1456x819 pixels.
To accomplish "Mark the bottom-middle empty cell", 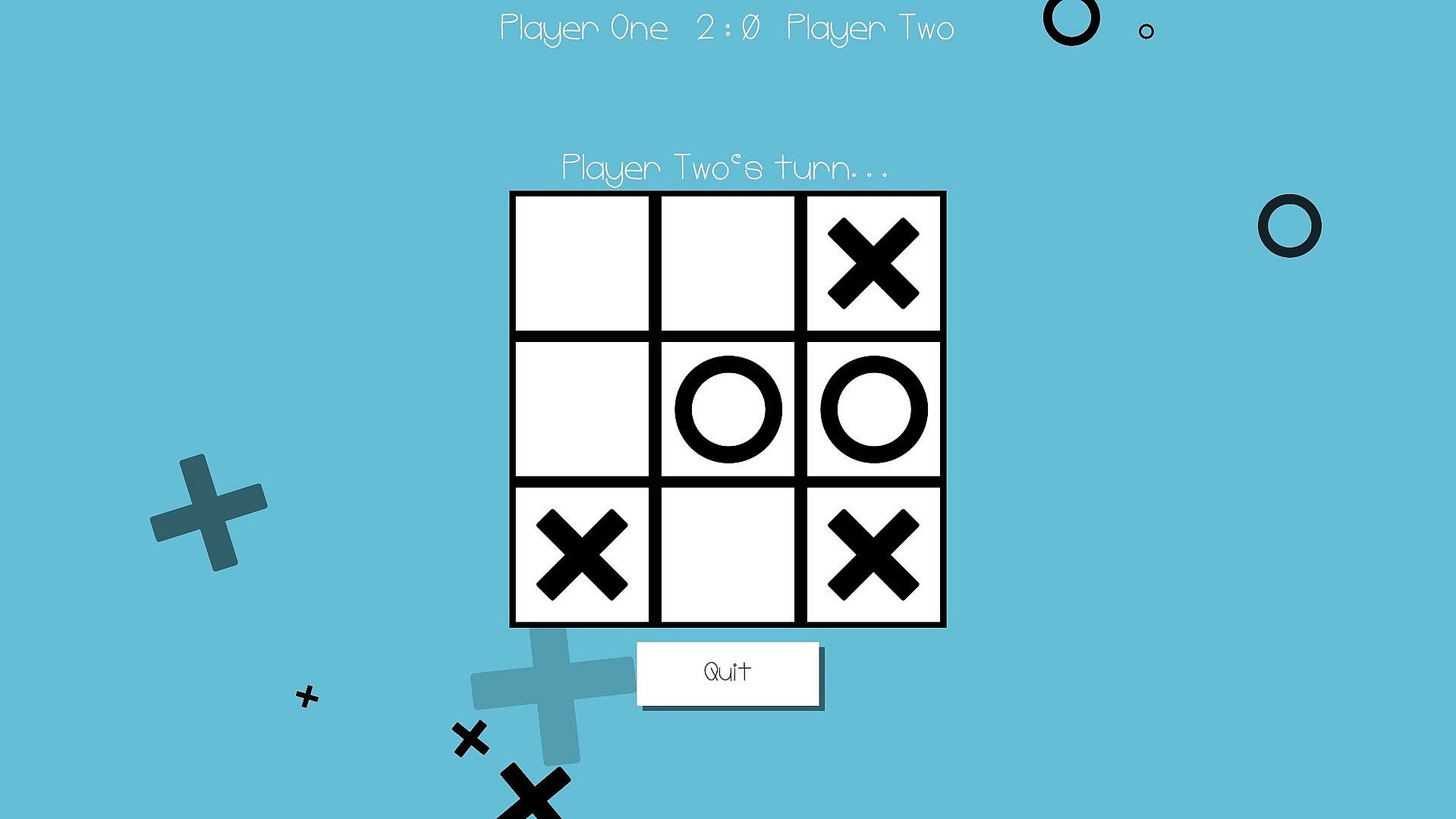I will coord(728,554).
